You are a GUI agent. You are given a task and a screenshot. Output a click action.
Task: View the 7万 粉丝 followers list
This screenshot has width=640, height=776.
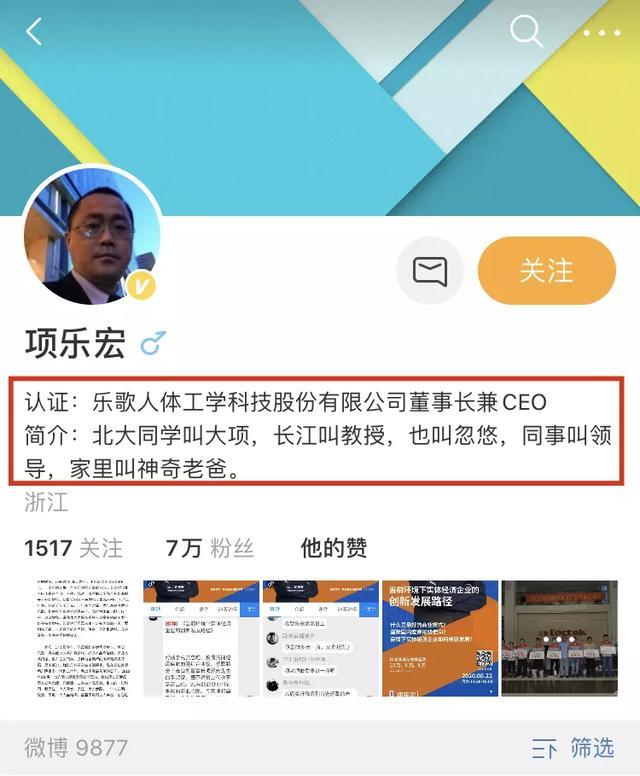tap(210, 548)
